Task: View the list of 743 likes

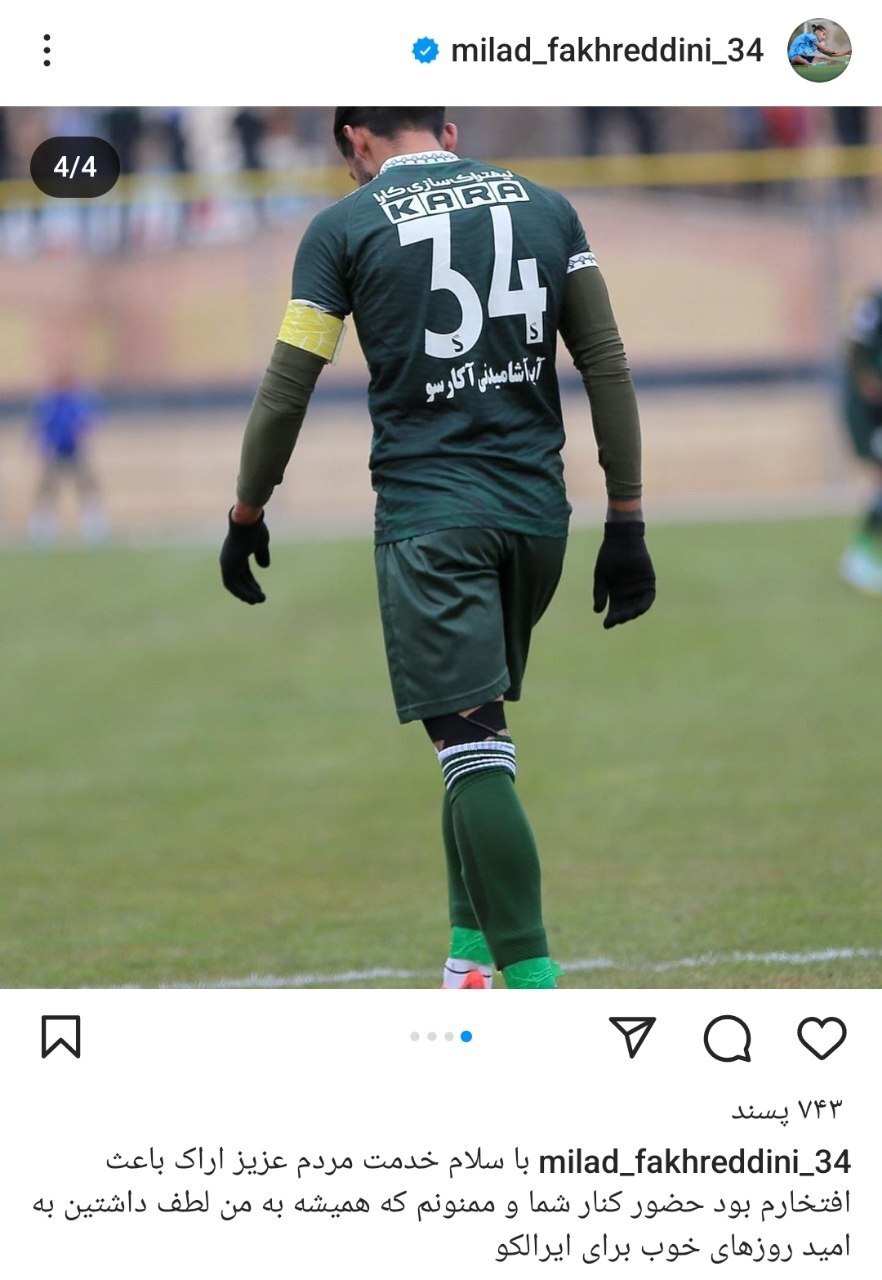Action: (x=787, y=1109)
